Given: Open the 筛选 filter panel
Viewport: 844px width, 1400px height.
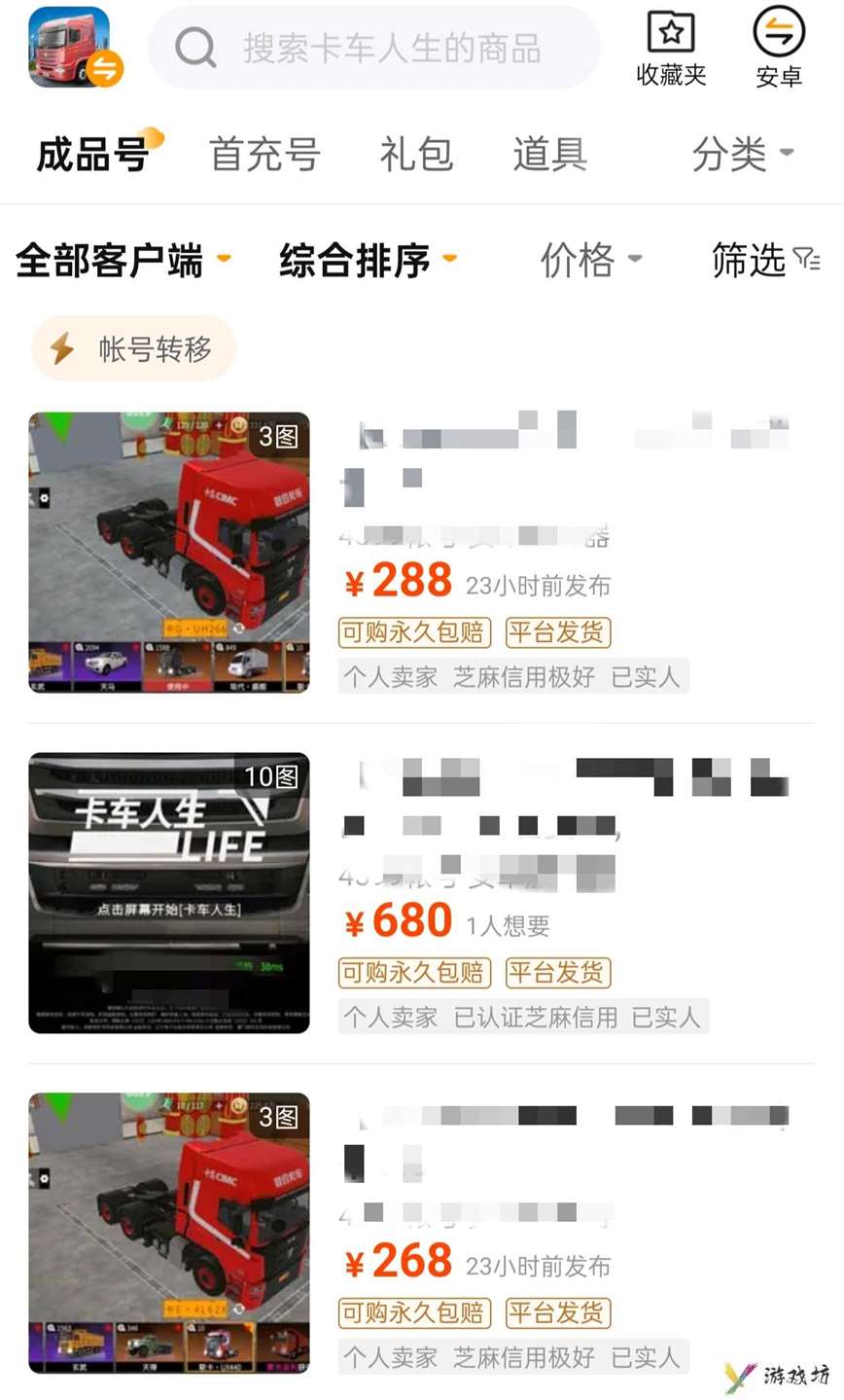Looking at the screenshot, I should (765, 261).
